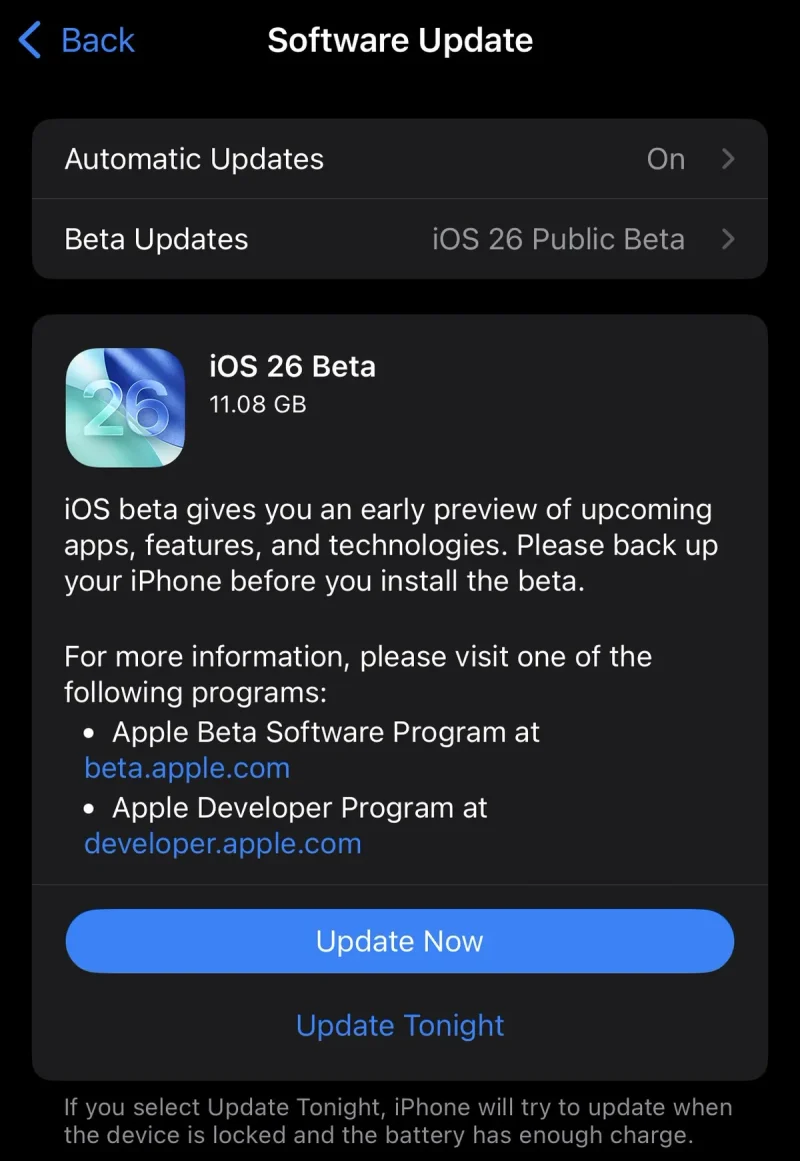Screen dimensions: 800x1161
Task: Go back to the previous settings page
Action: 77,41
